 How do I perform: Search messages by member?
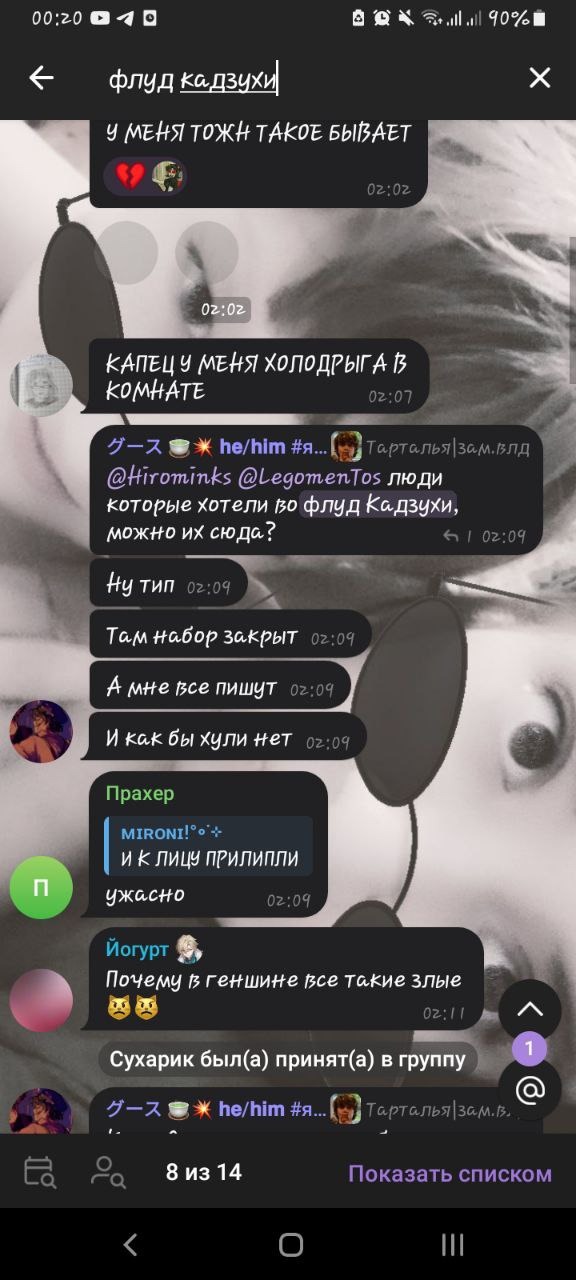coord(107,1172)
